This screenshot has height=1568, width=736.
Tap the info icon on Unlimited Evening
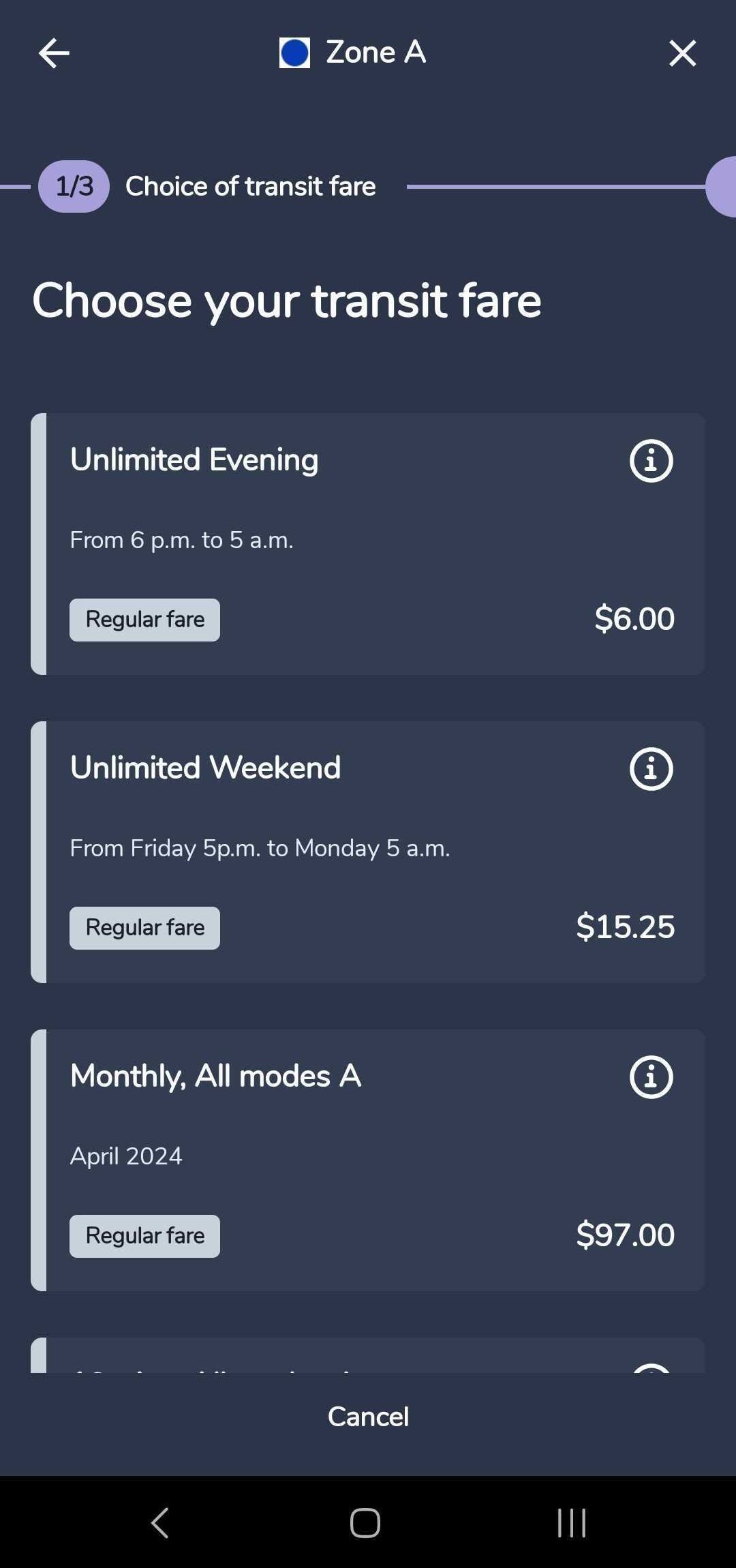point(650,461)
